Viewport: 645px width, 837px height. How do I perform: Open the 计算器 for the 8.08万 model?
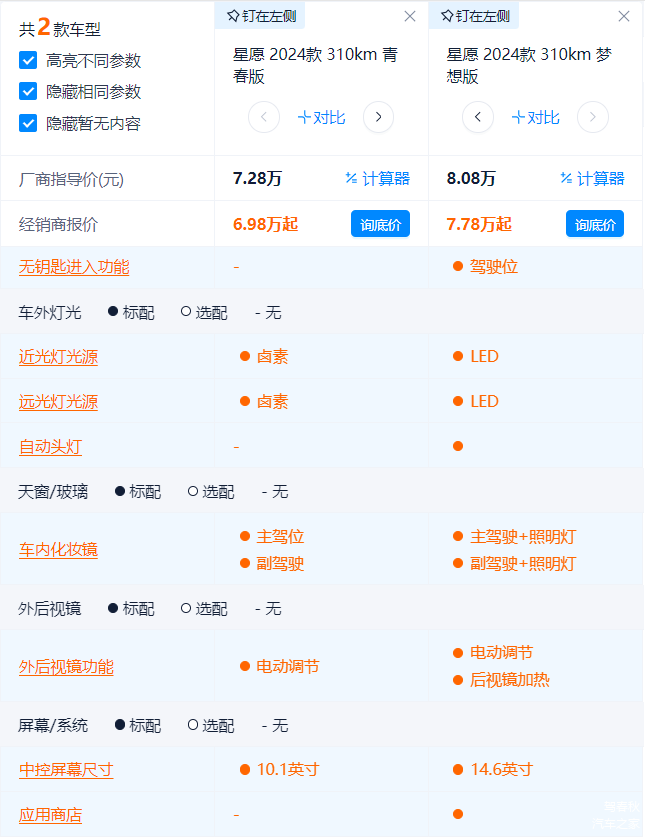[592, 179]
